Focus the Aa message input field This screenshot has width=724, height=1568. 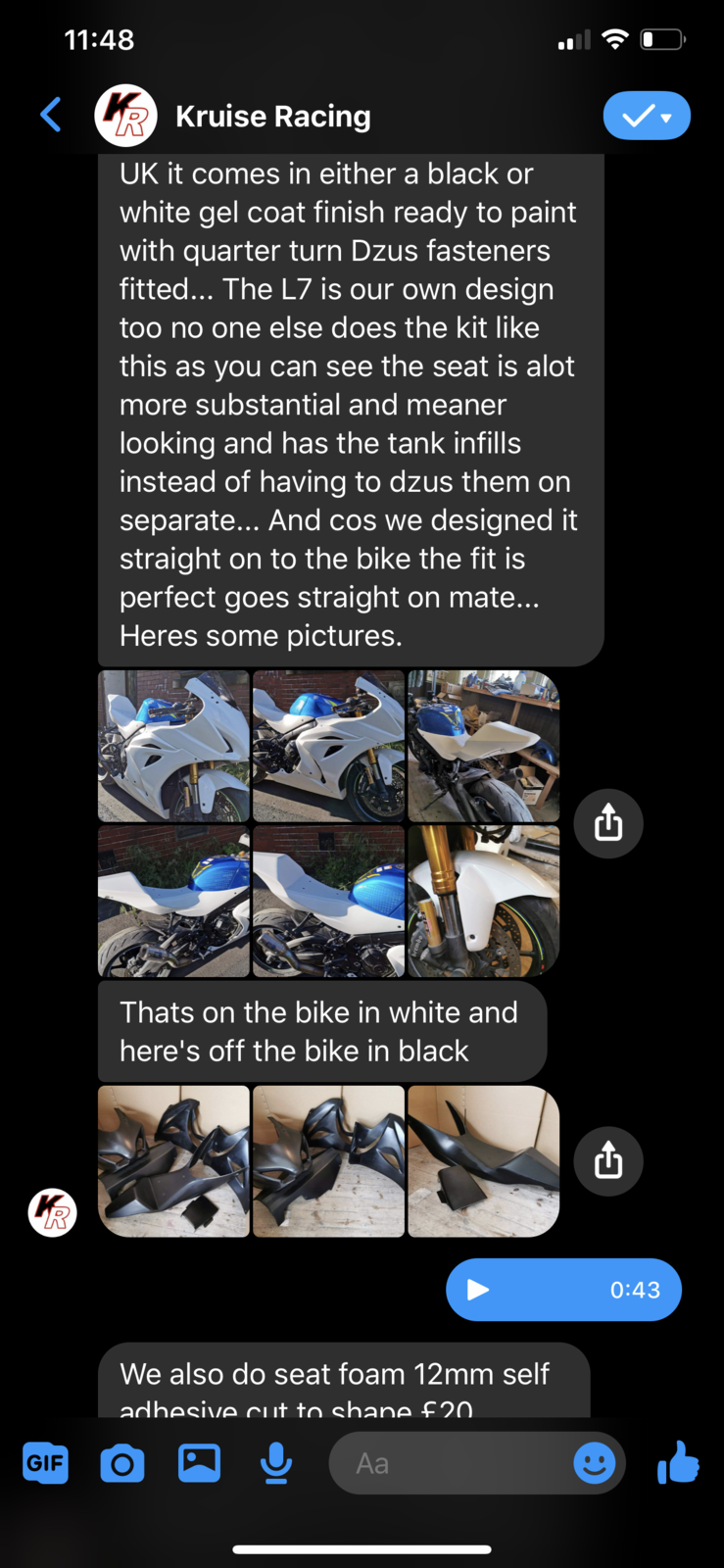click(451, 1463)
